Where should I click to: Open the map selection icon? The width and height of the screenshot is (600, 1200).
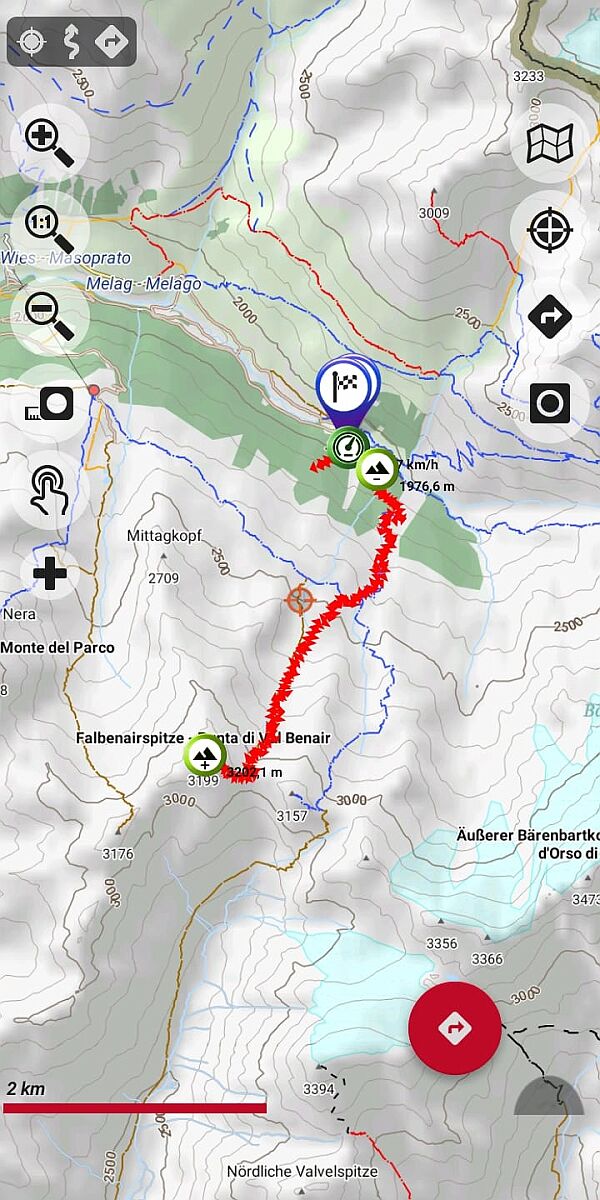coord(549,144)
